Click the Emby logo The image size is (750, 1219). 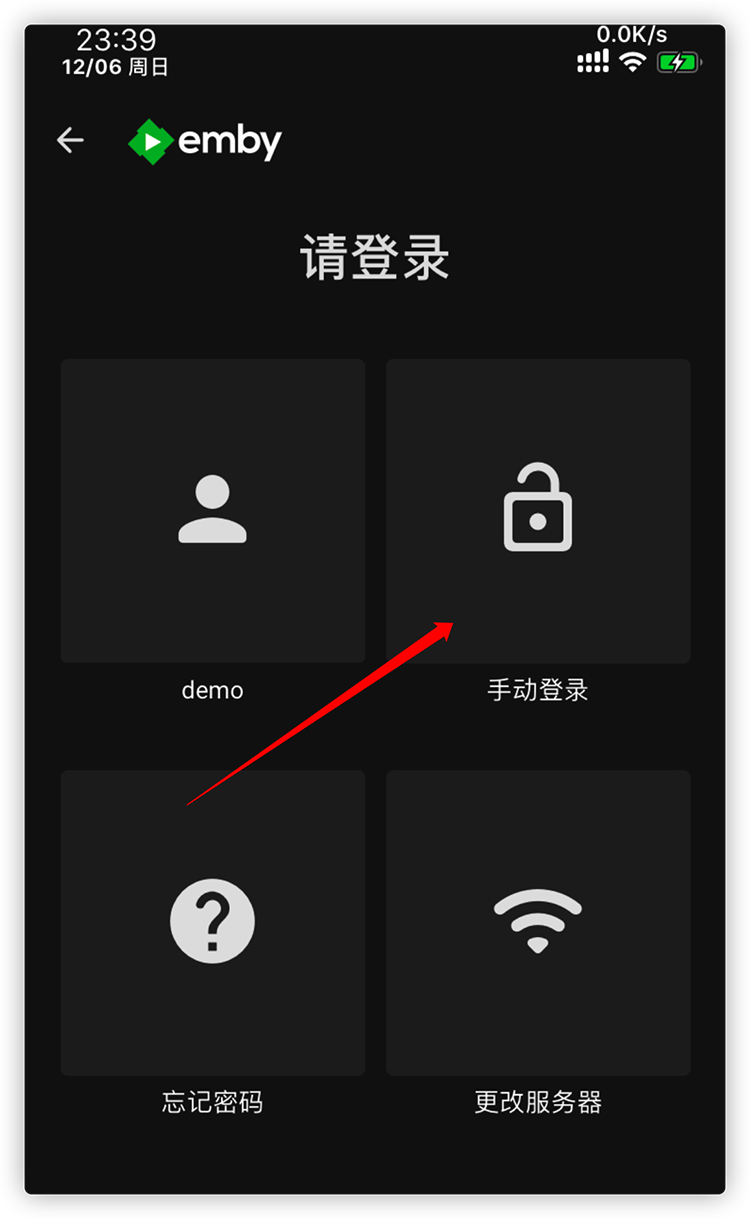tap(205, 140)
